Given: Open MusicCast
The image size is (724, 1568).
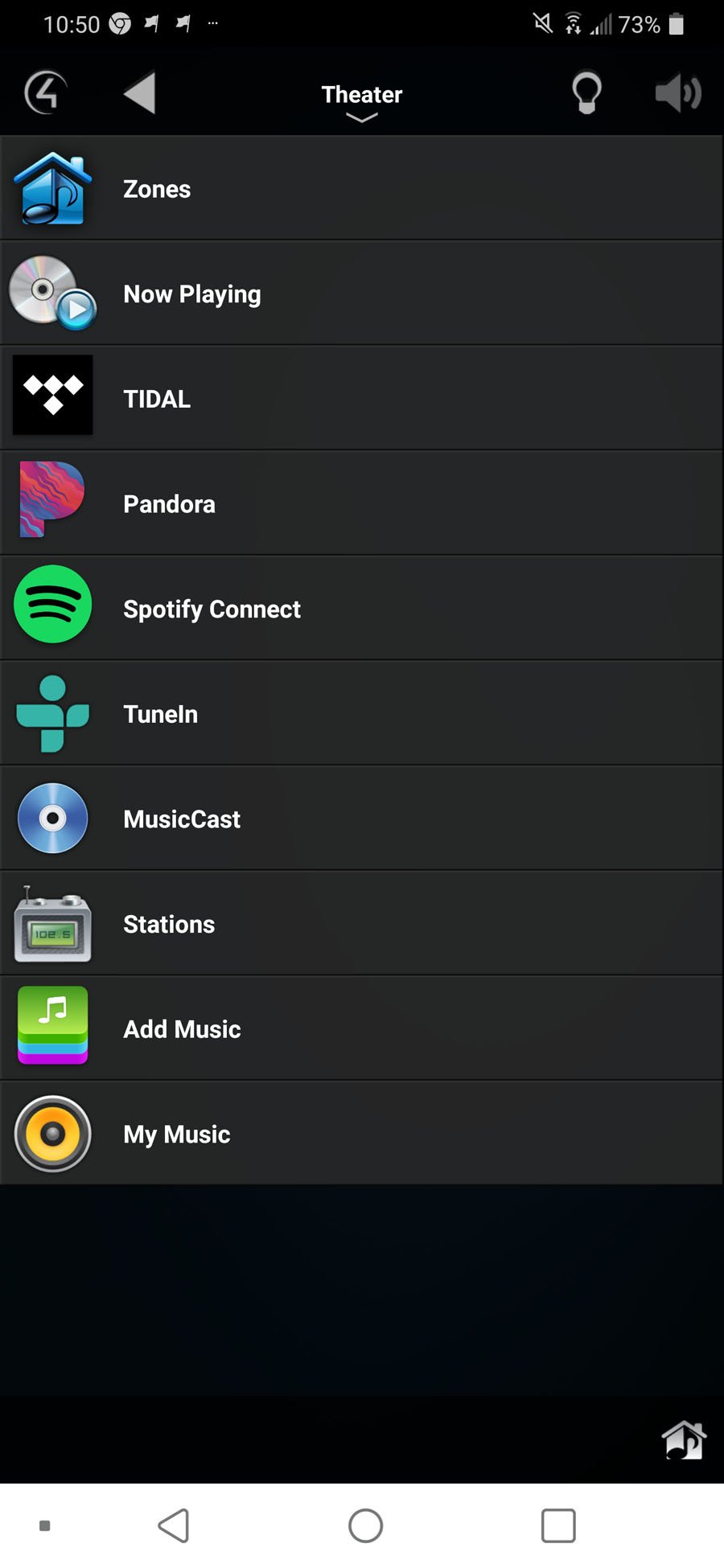Looking at the screenshot, I should [362, 819].
